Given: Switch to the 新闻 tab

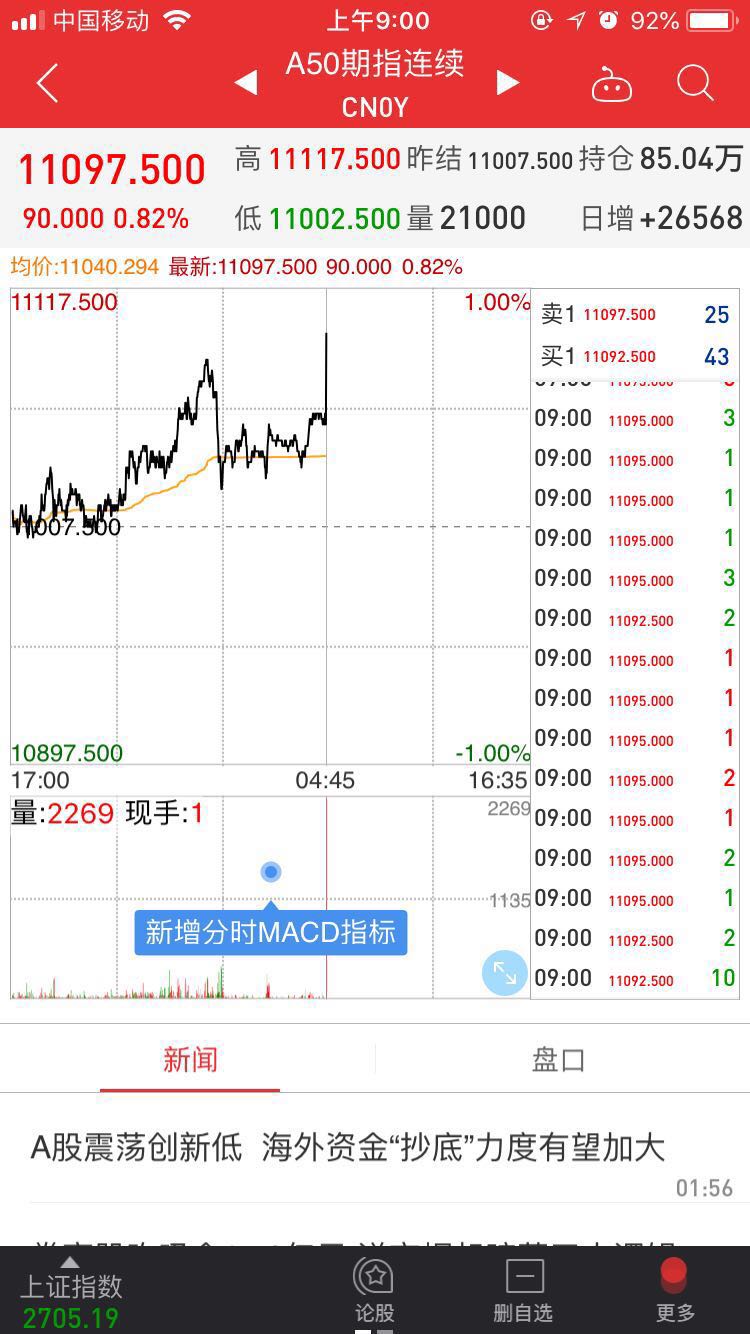Looking at the screenshot, I should (x=190, y=1060).
